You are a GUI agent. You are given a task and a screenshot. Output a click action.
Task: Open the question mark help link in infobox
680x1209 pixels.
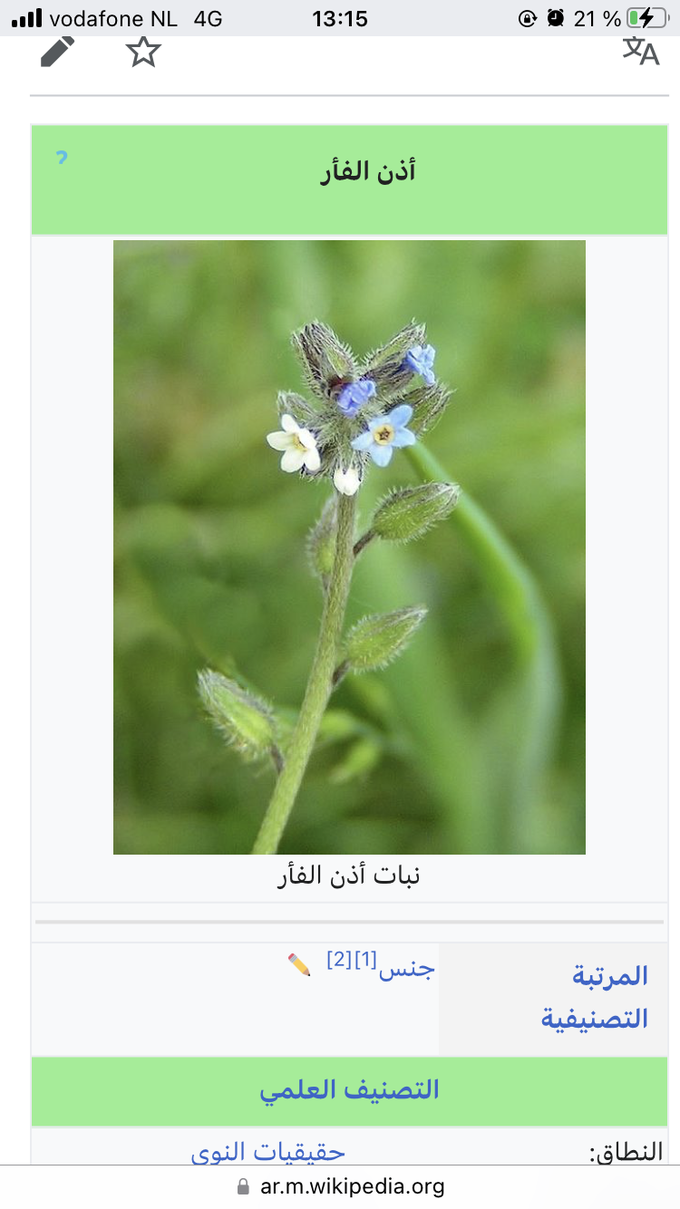(62, 158)
